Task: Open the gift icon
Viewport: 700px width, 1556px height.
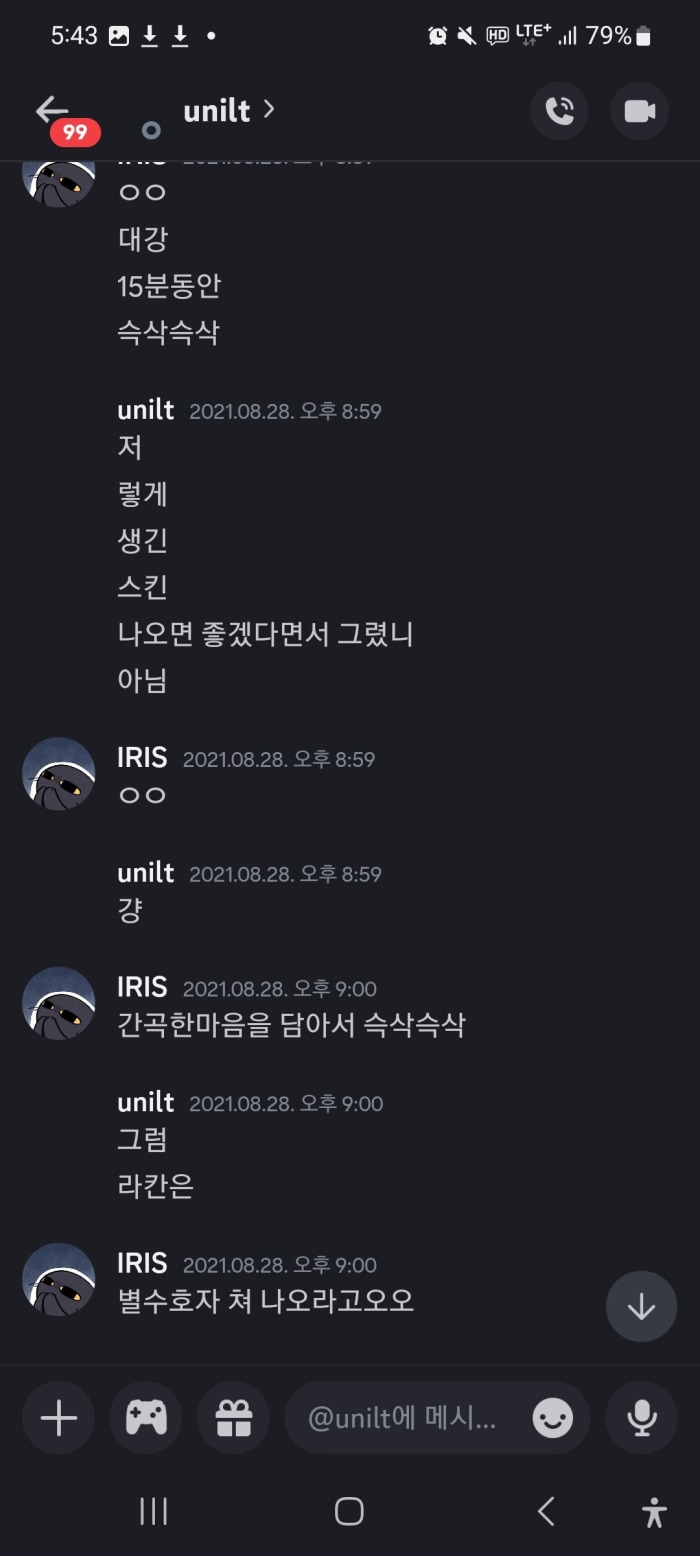Action: (x=234, y=1417)
